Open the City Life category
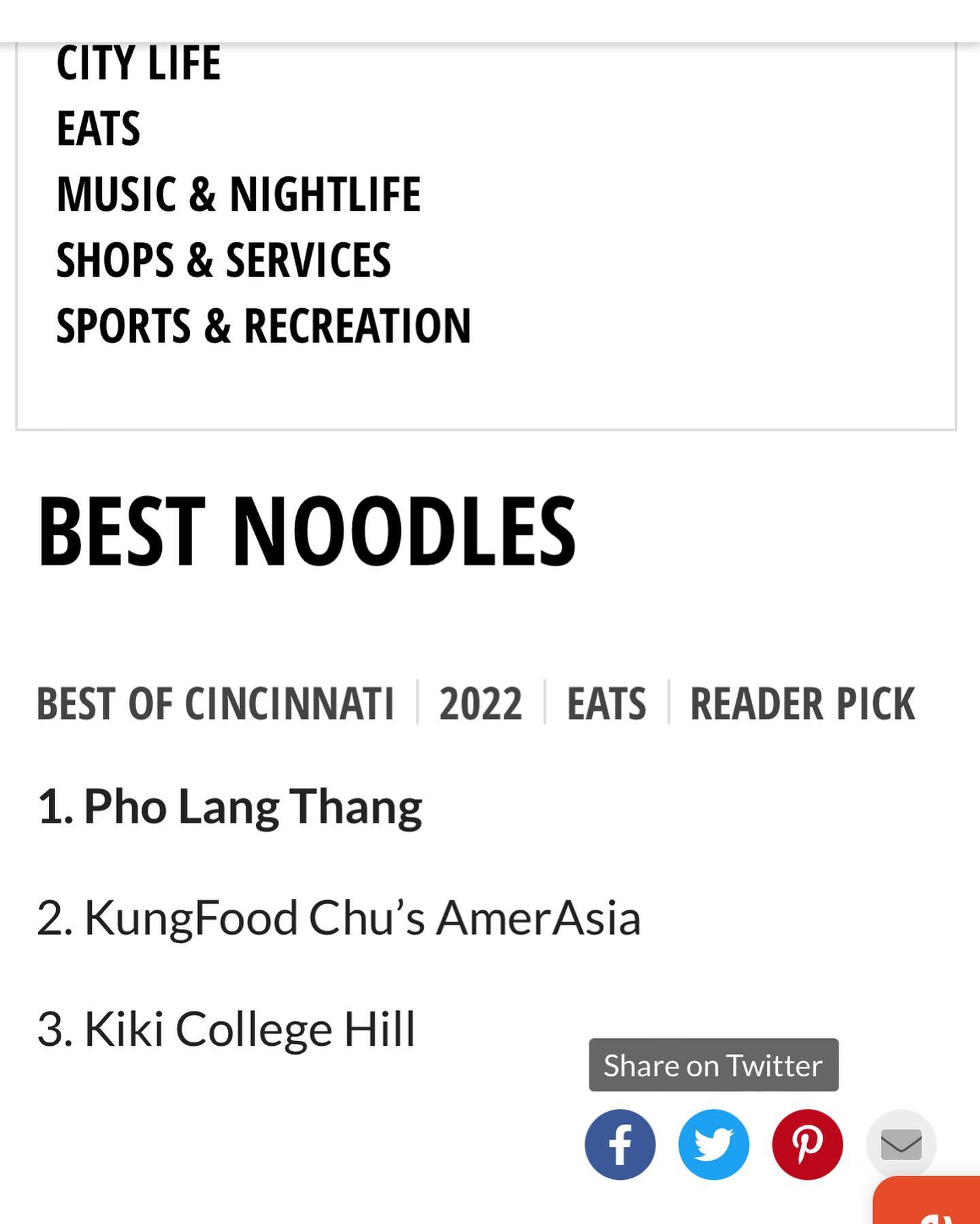The width and height of the screenshot is (980, 1224). click(138, 63)
